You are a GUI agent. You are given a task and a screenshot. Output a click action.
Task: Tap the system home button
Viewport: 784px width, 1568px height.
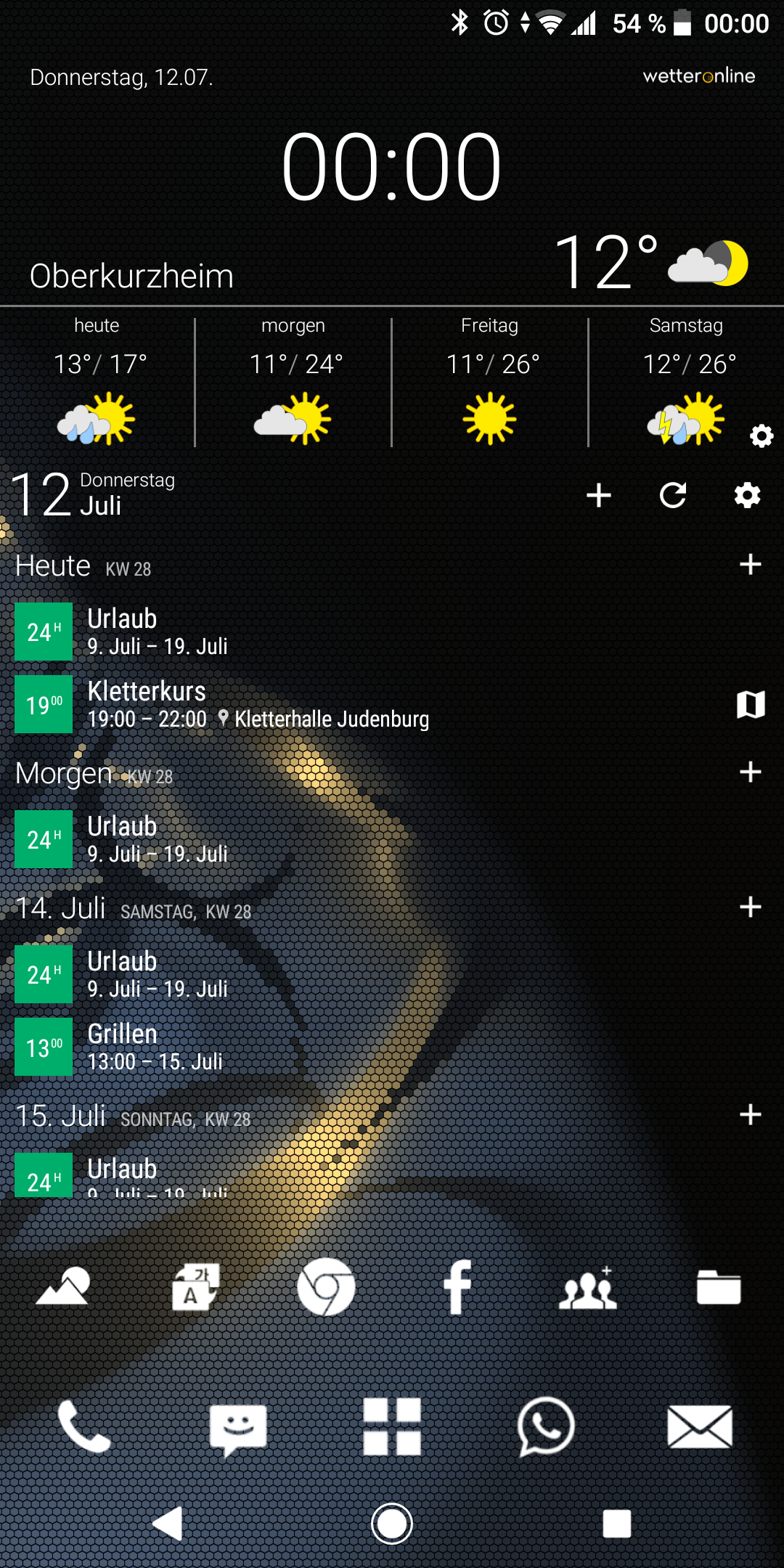pos(392,1524)
